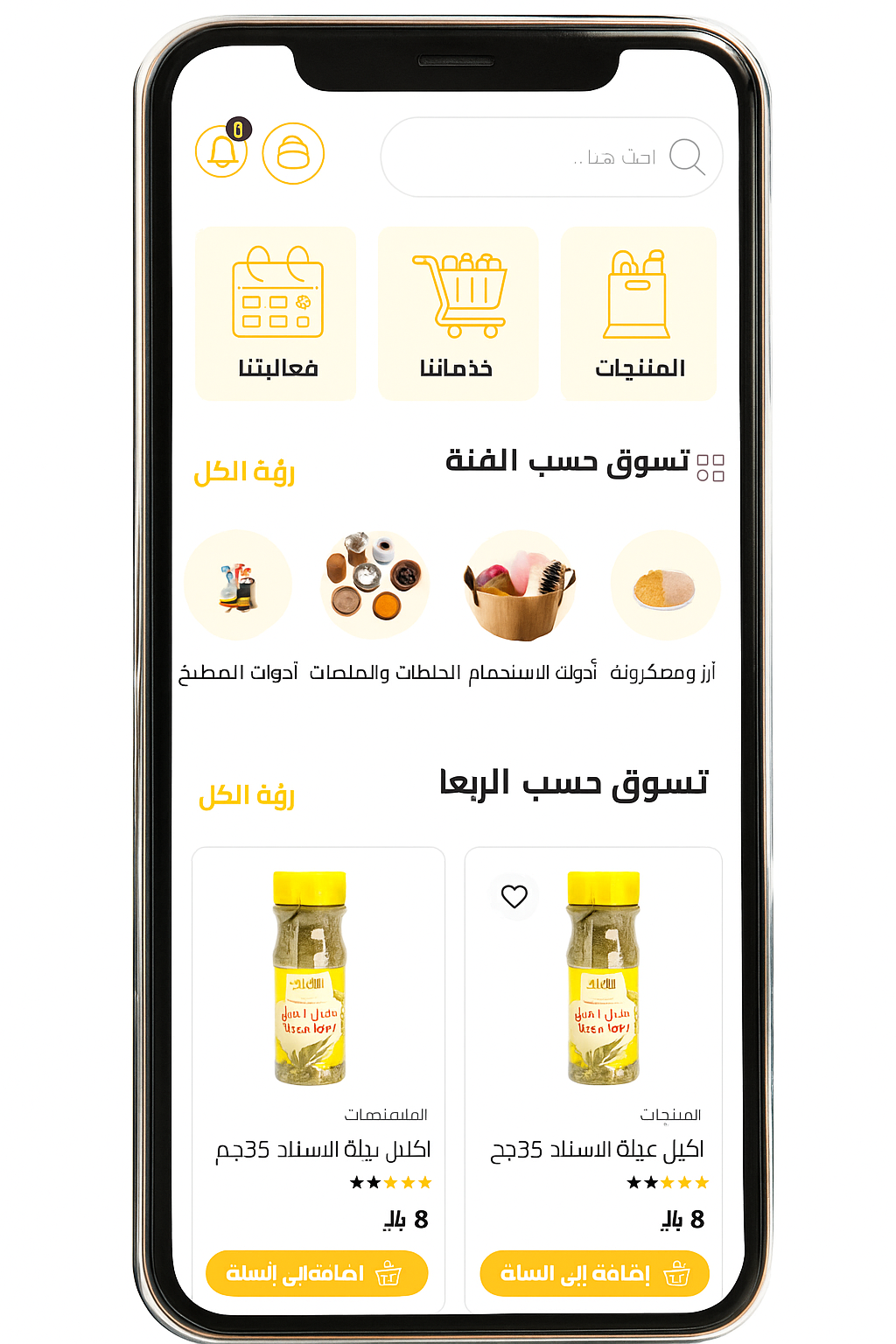The image size is (896, 1344).
Task: Select the أدوات المطبخ category
Action: pyautogui.click(x=238, y=586)
